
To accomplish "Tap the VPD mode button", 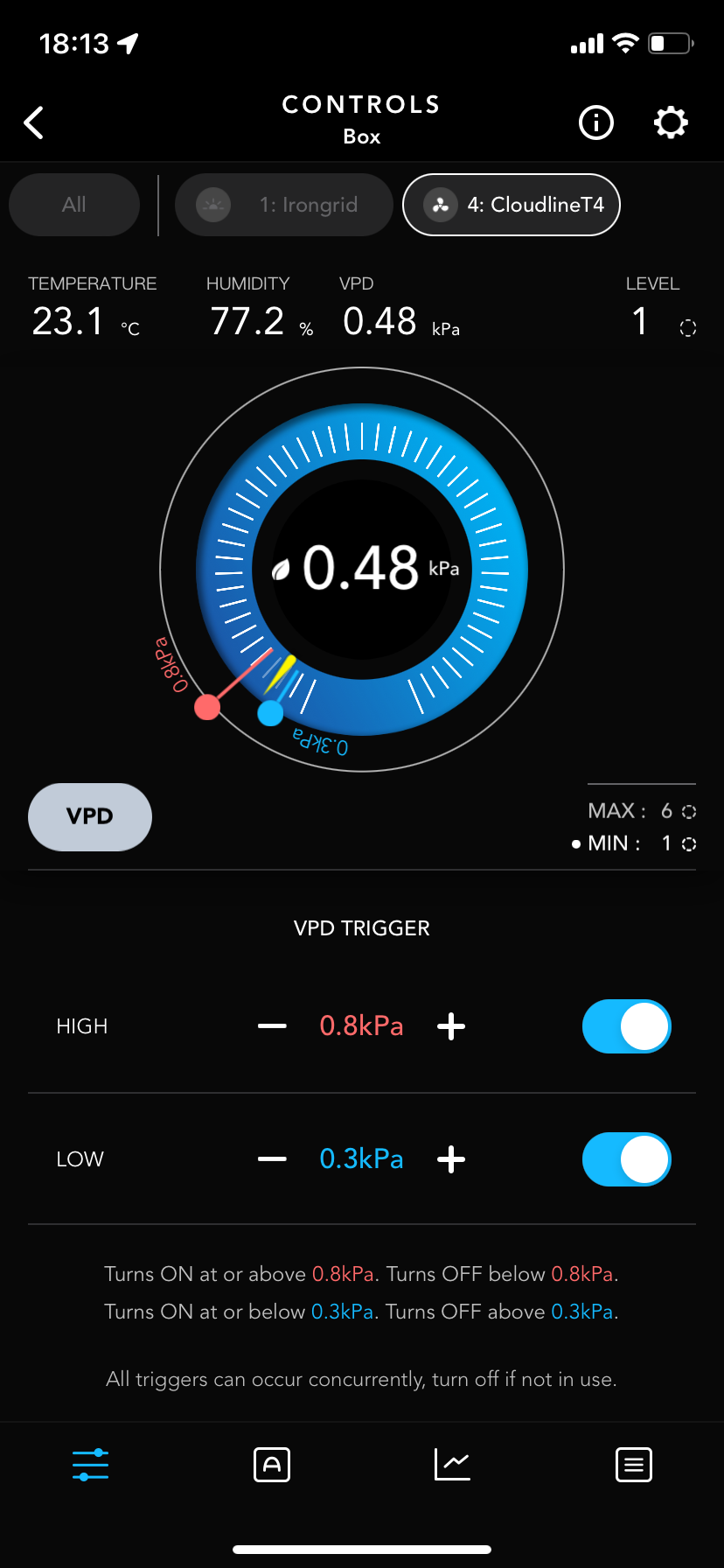I will (90, 816).
